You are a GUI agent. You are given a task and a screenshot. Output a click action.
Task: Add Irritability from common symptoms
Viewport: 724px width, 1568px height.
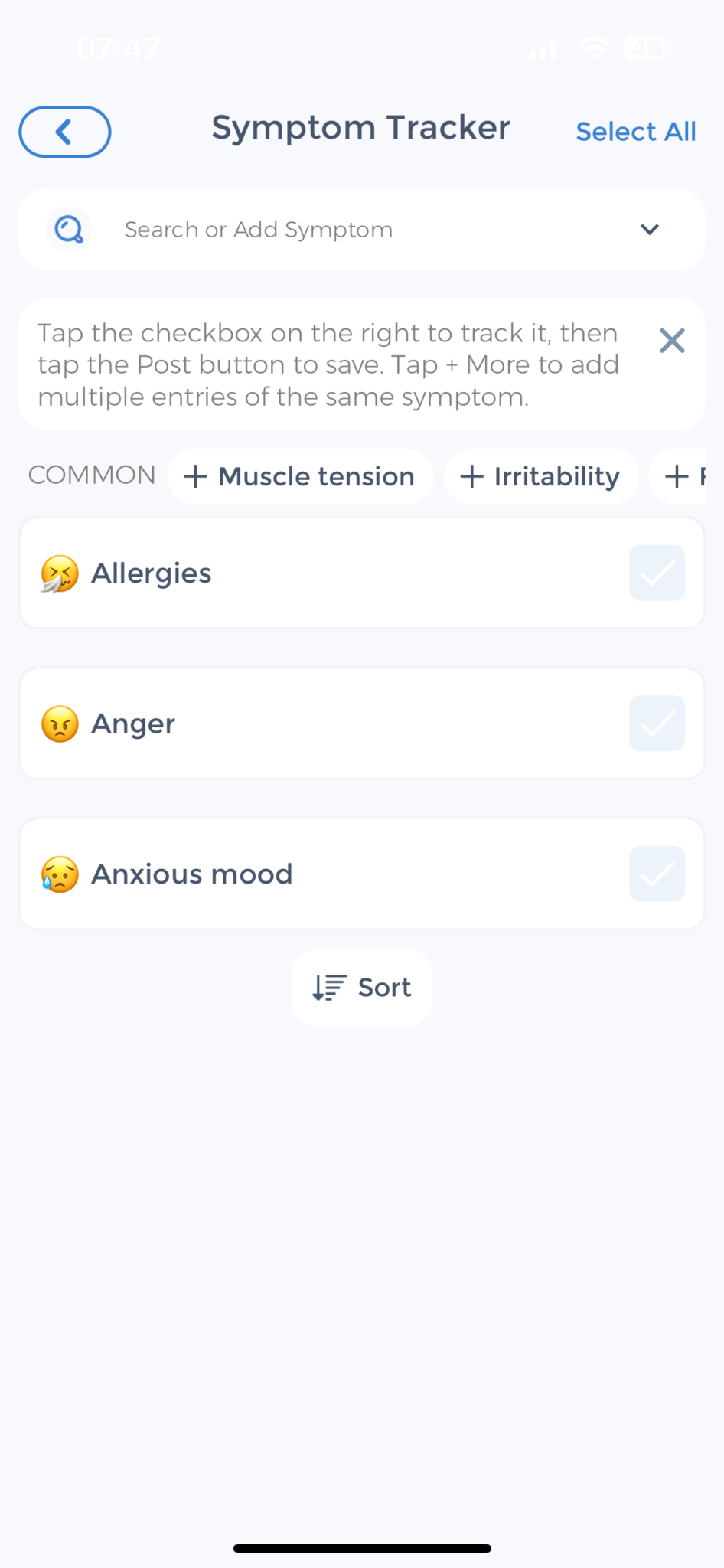pyautogui.click(x=541, y=476)
